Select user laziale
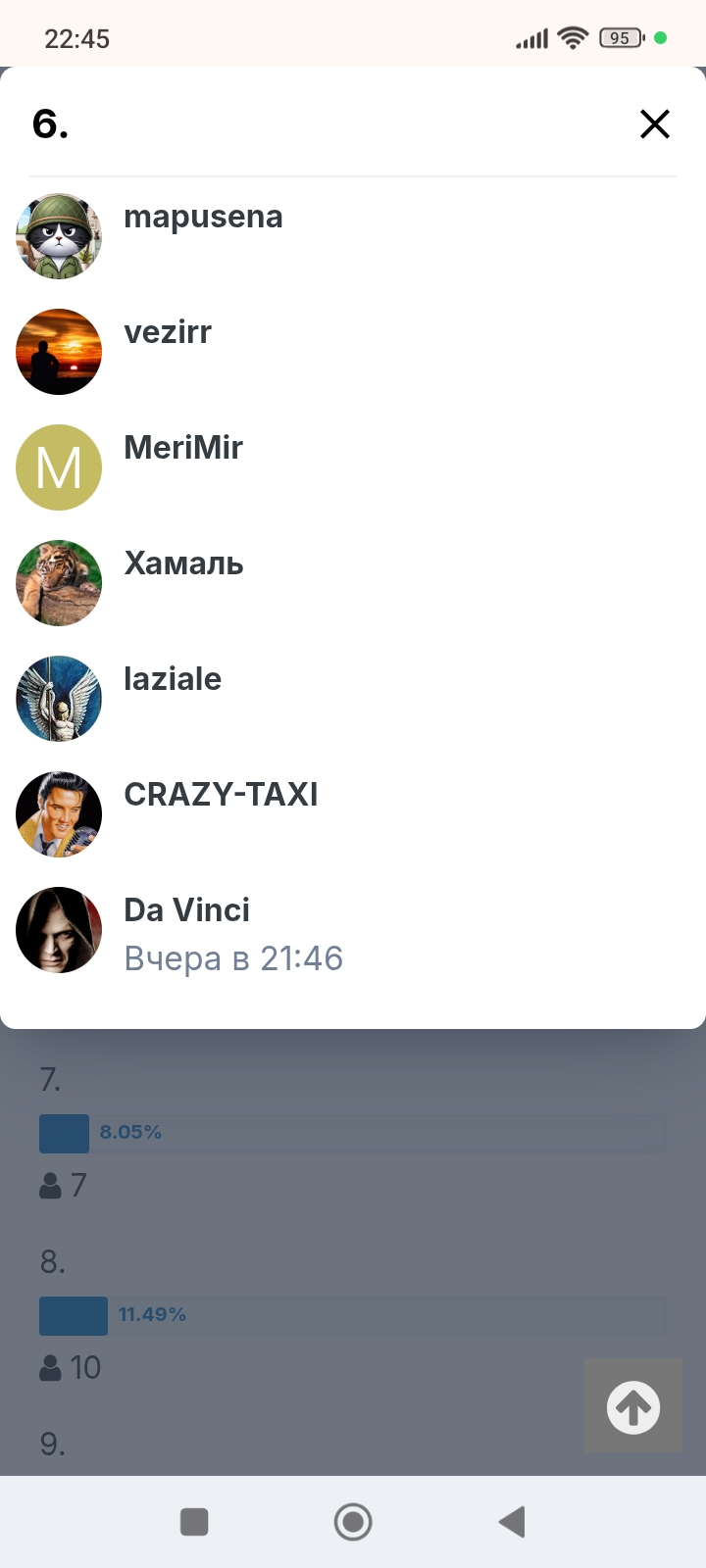 tap(173, 679)
